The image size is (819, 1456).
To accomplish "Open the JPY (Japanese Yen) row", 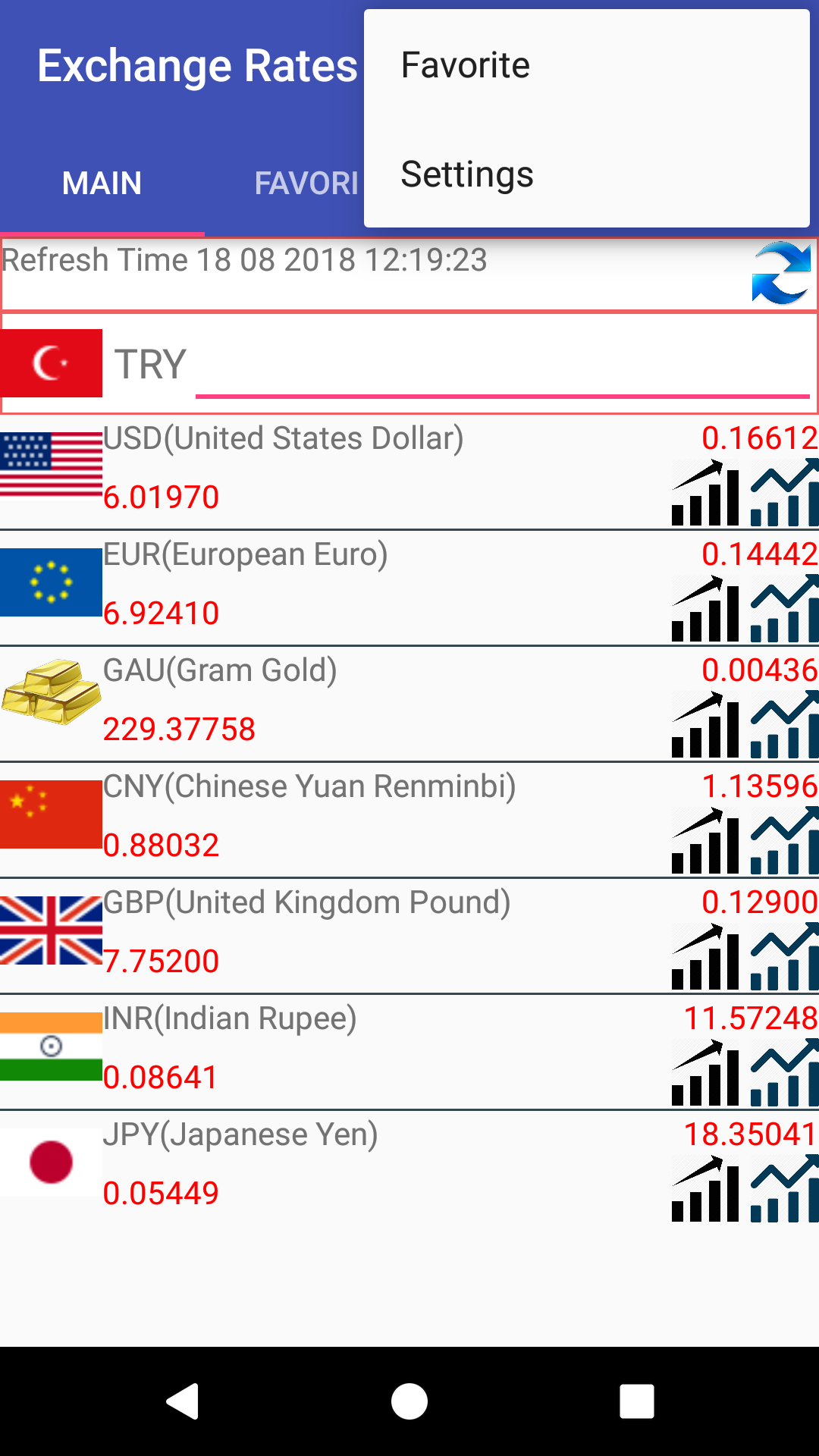I will (x=334, y=1164).
